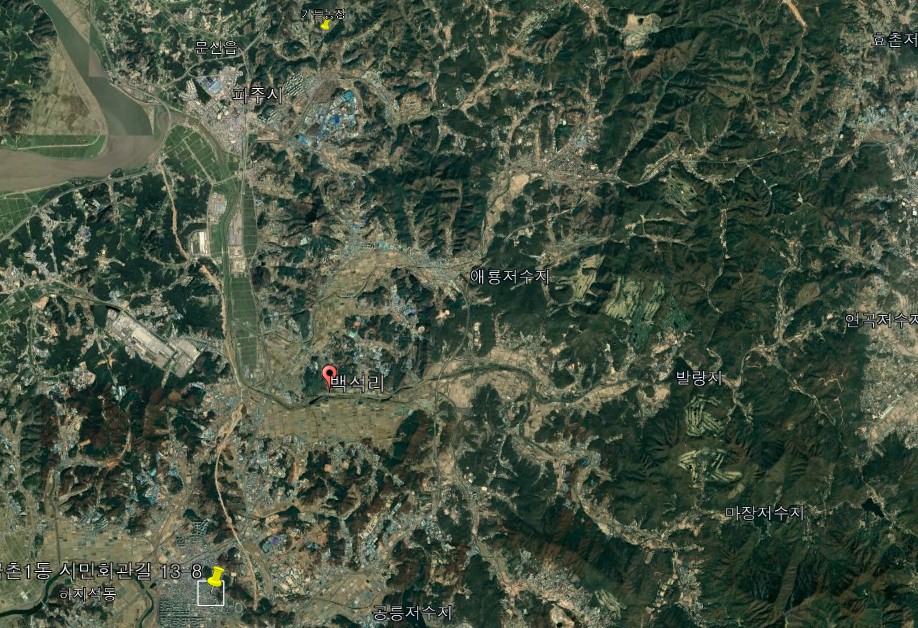The image size is (918, 628).
Task: Select the yellow pushpin at 시민회관길 13-8
Action: 215,576
